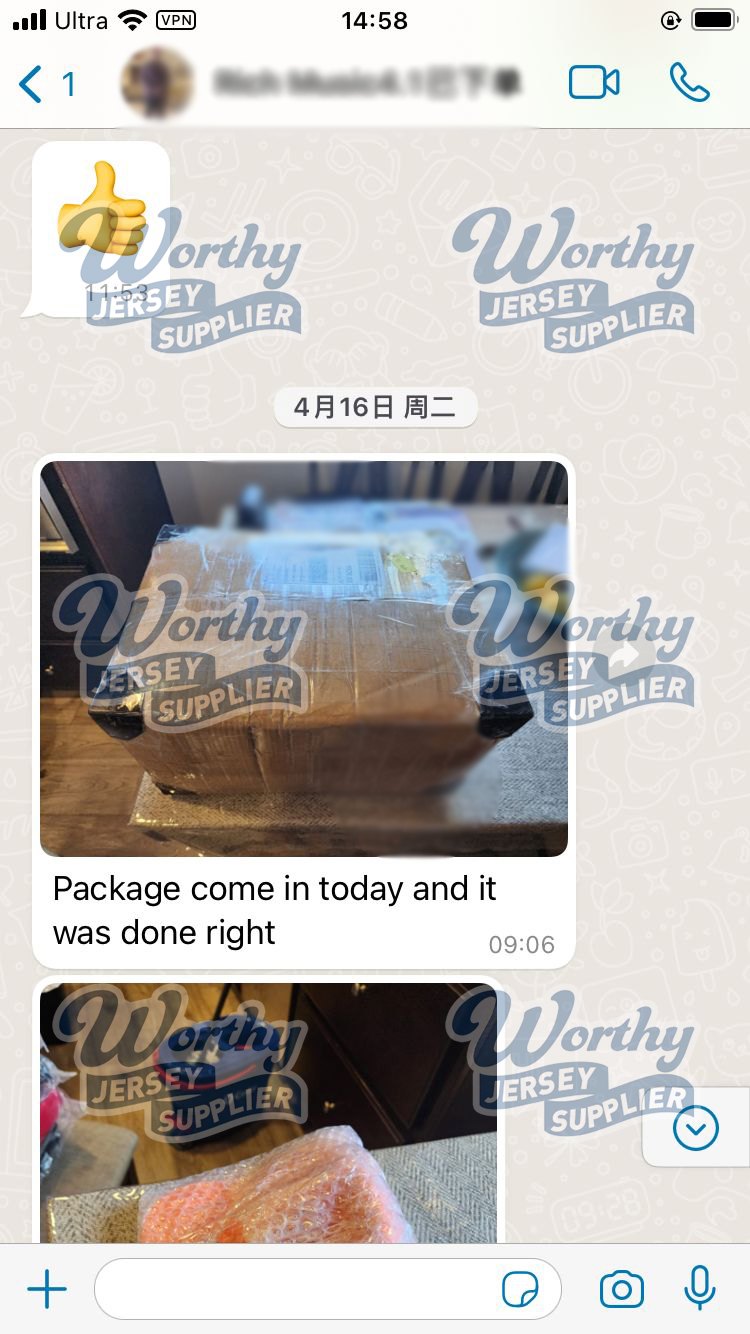Open the attachment plus menu
The height and width of the screenshot is (1334, 750).
[46, 1290]
